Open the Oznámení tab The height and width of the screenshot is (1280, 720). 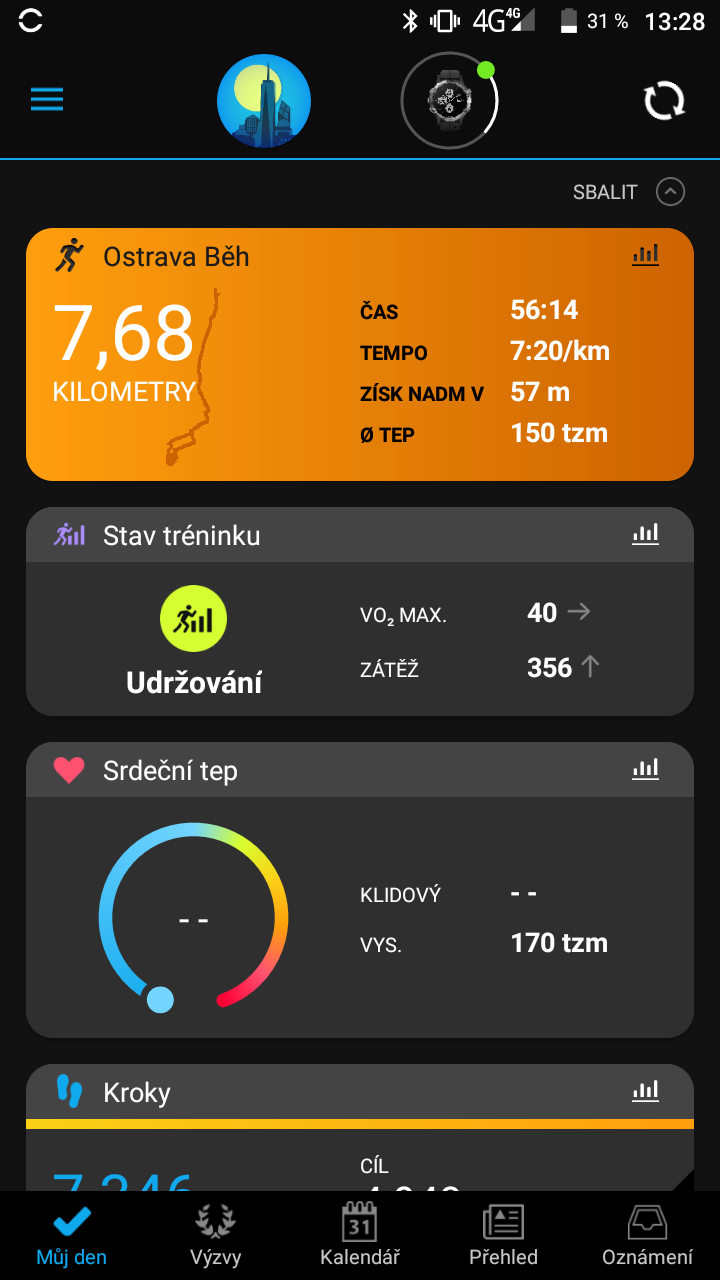(648, 1236)
